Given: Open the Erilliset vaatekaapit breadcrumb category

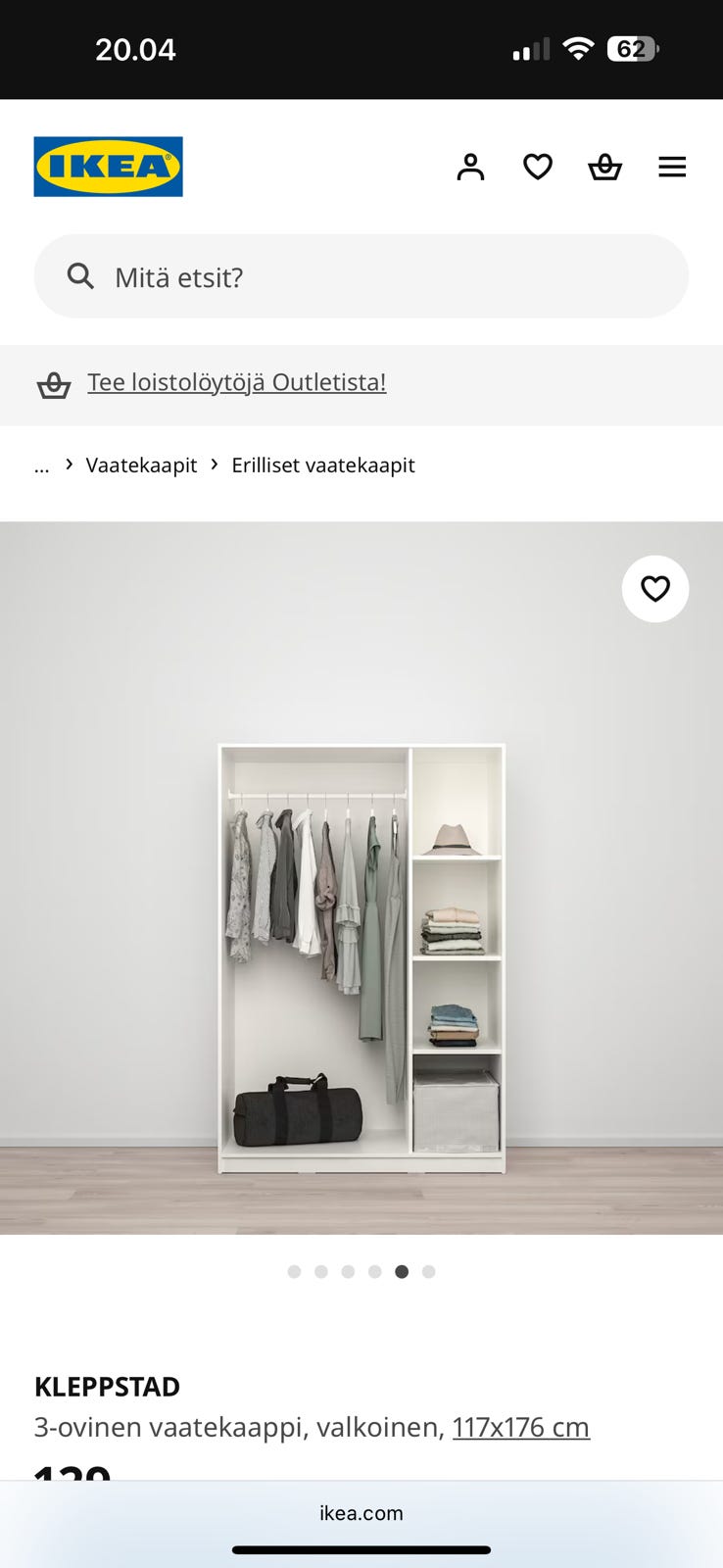Looking at the screenshot, I should tap(323, 465).
